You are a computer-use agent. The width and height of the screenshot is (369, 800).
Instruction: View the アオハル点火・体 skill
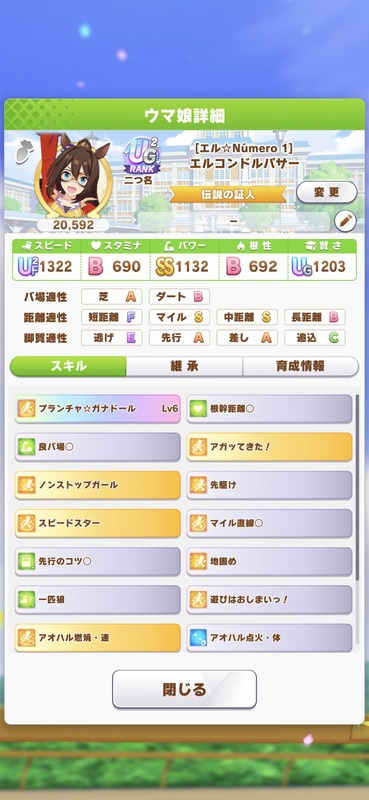tap(269, 637)
